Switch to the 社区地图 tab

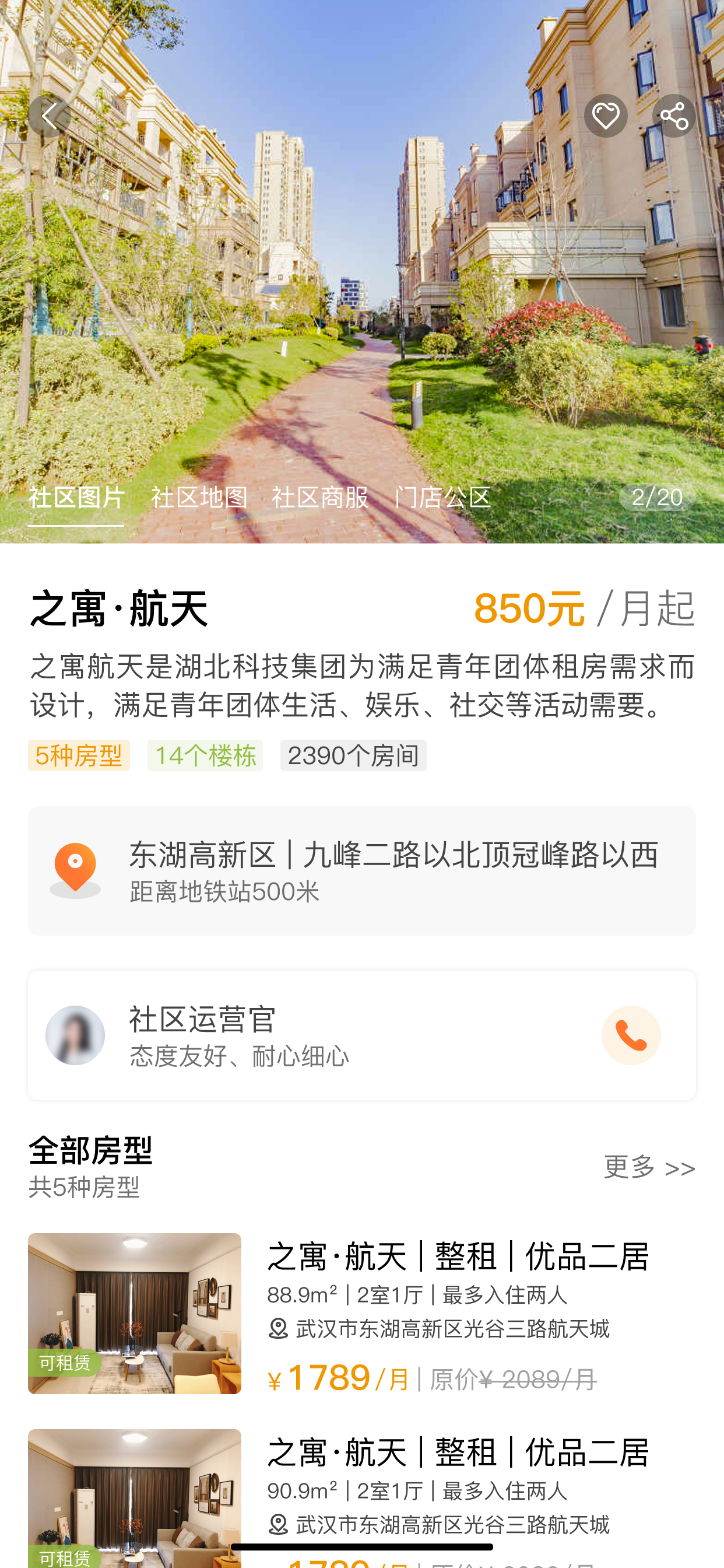(x=198, y=498)
